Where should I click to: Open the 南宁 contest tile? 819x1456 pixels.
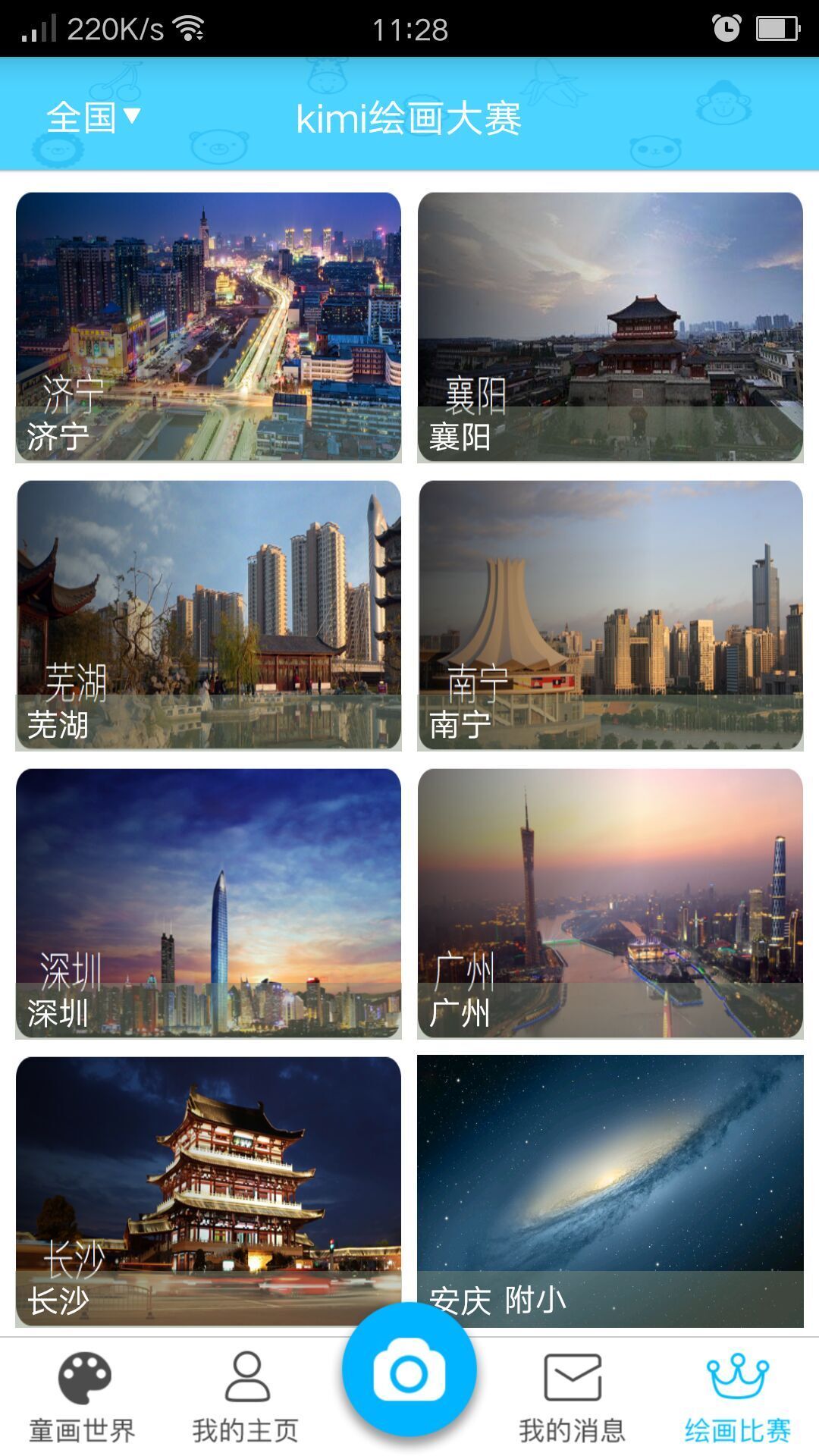coord(610,615)
